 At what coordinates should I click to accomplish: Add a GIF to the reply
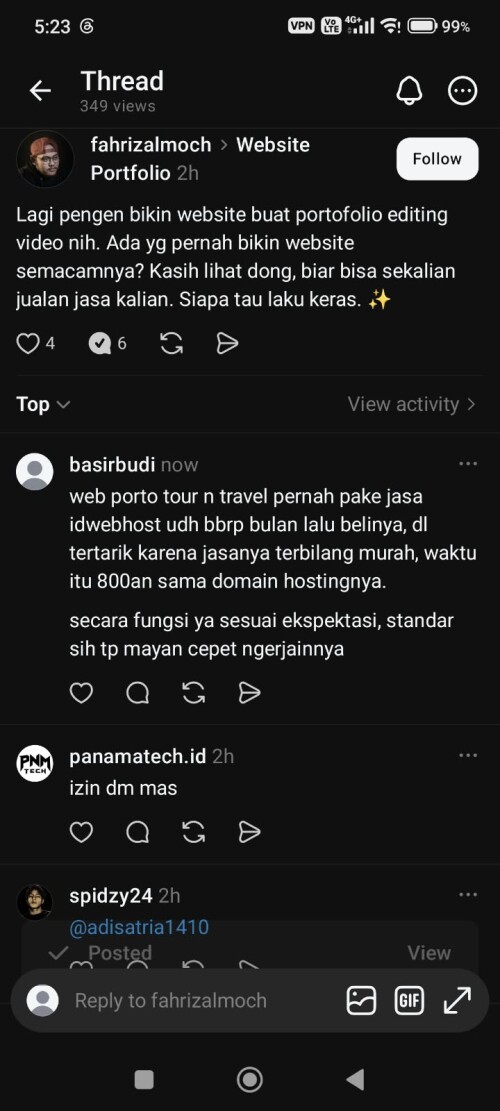[409, 1000]
